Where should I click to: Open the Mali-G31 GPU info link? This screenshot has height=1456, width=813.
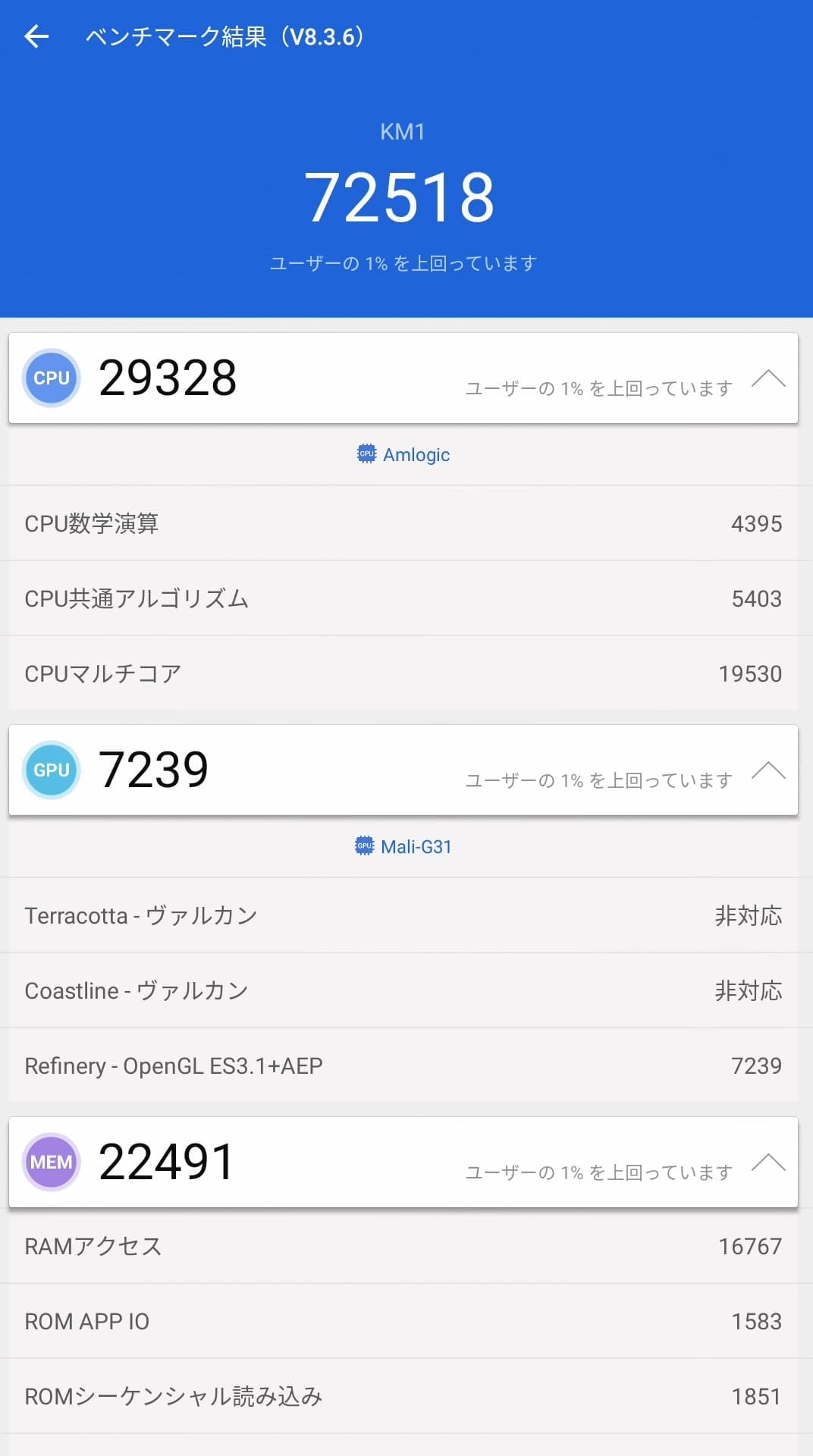tap(404, 847)
